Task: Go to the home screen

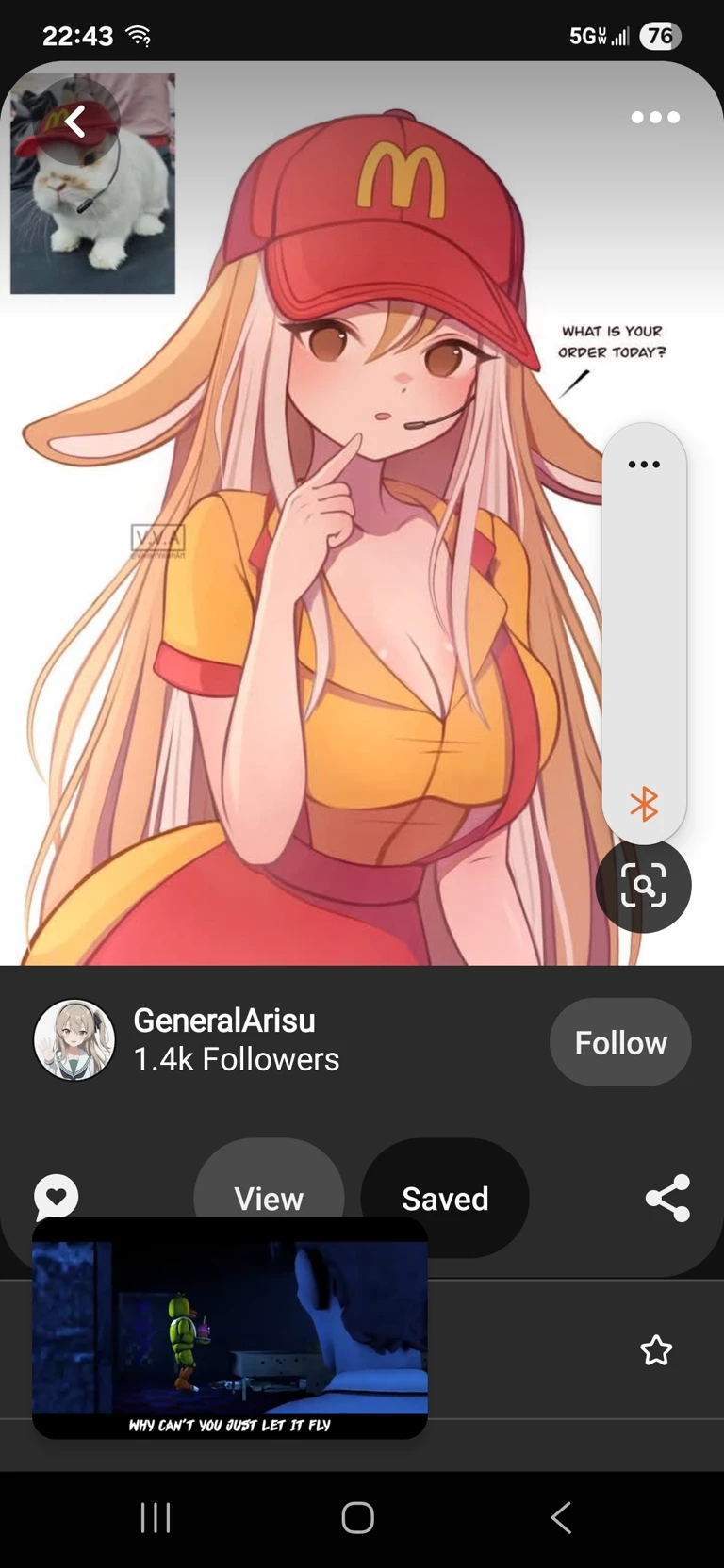Action: 358,1517
